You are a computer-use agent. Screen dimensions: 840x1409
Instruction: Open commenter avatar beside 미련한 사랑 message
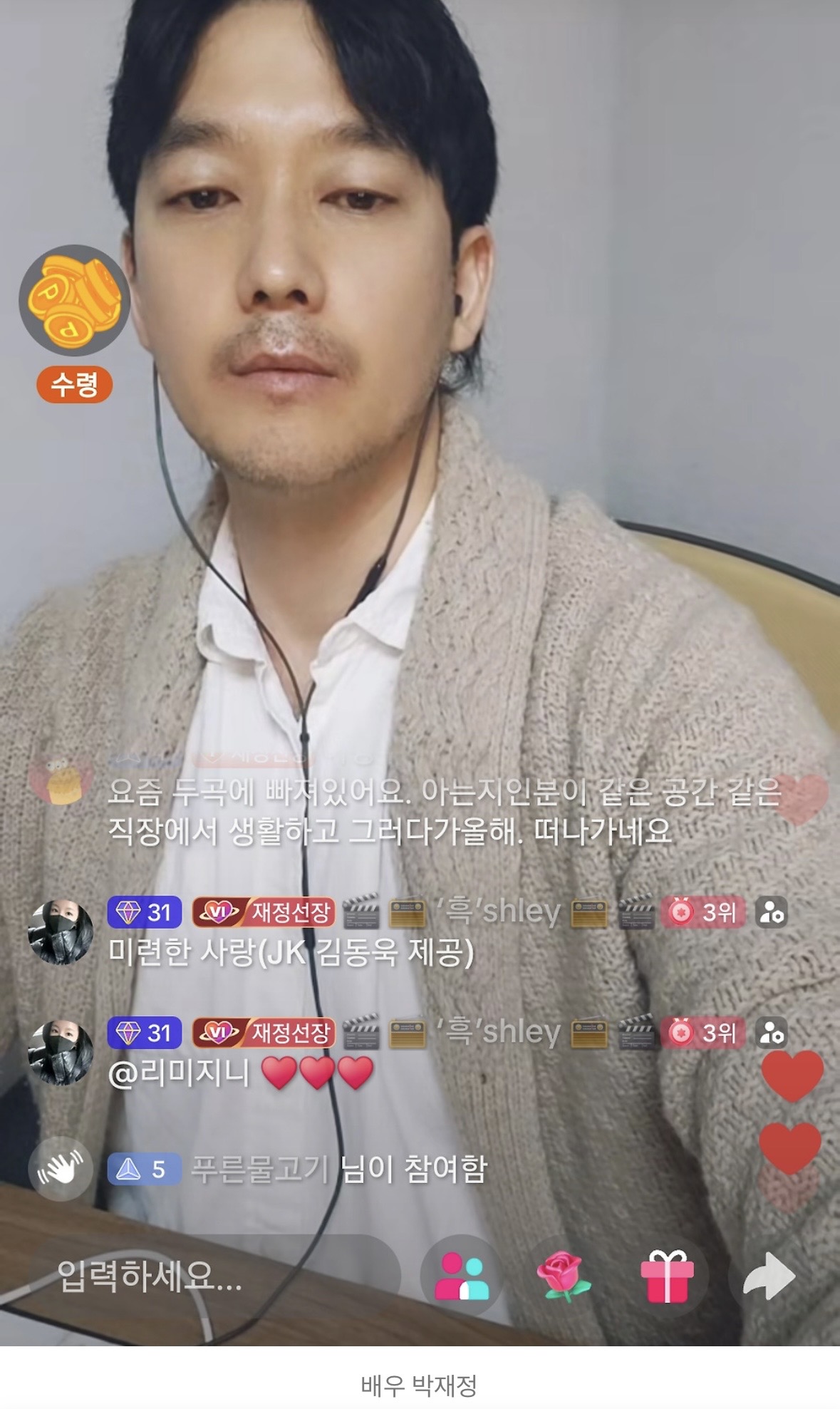point(61,932)
